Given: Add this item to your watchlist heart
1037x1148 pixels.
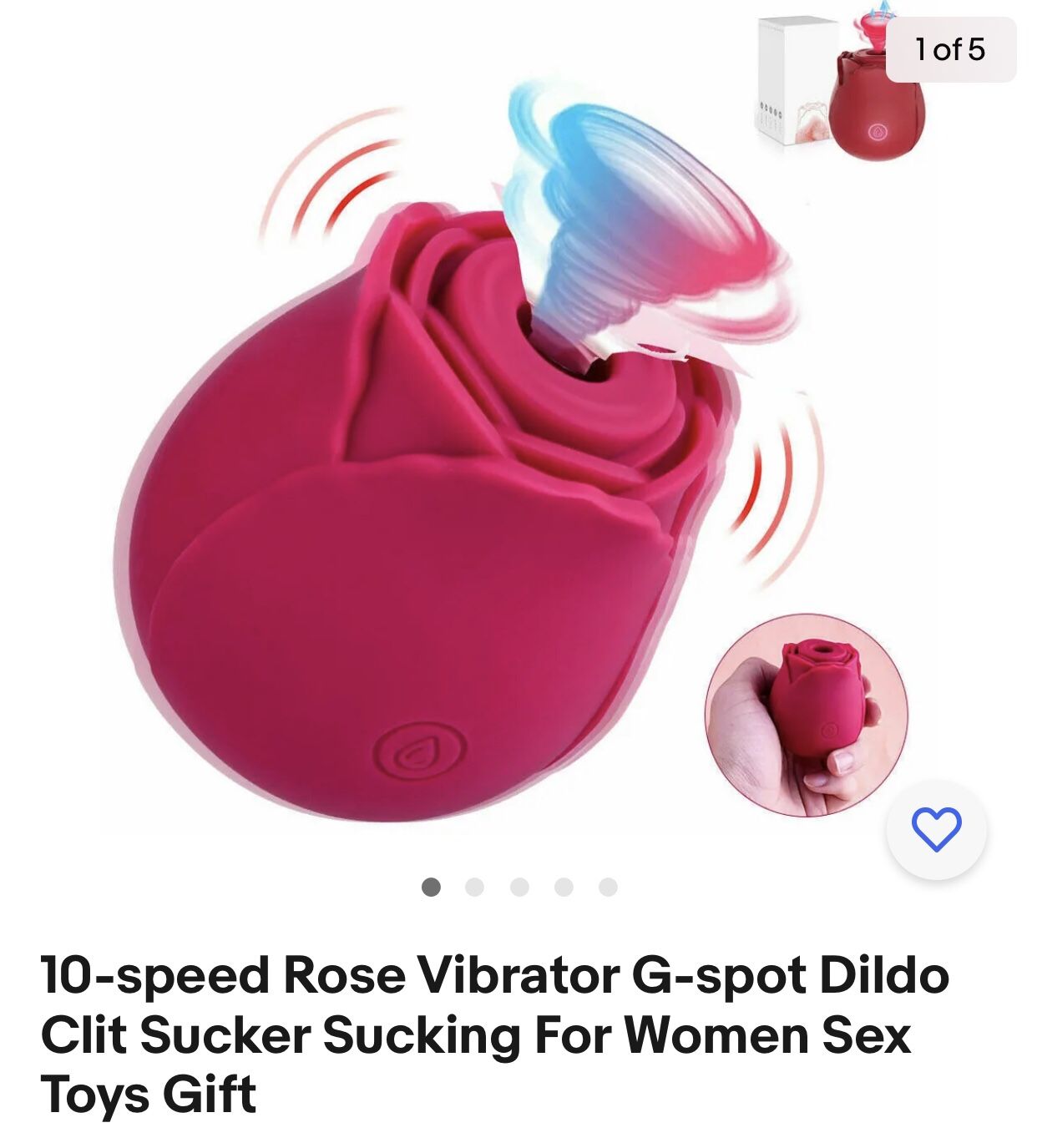Looking at the screenshot, I should coord(936,829).
